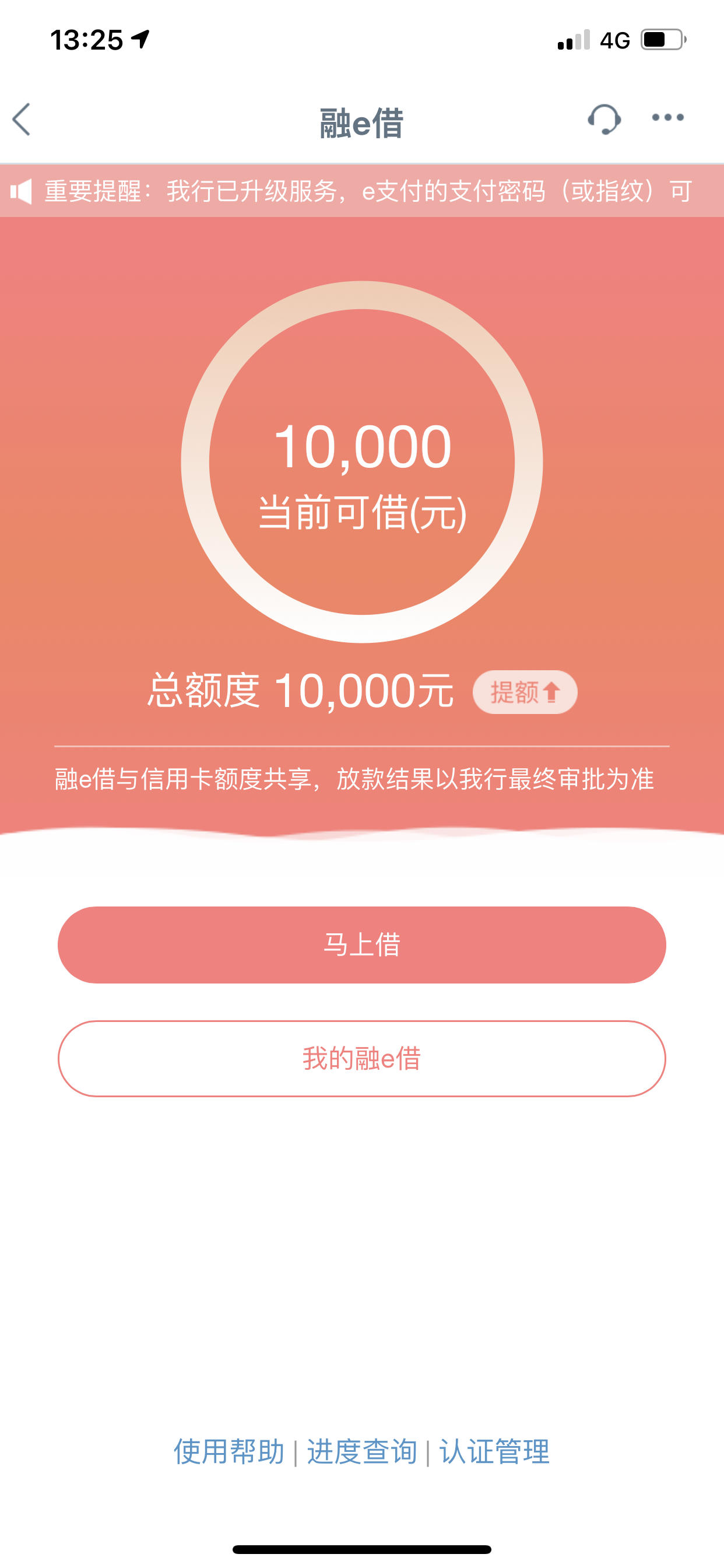Tap the speaker icon on the notice banner

(22, 192)
